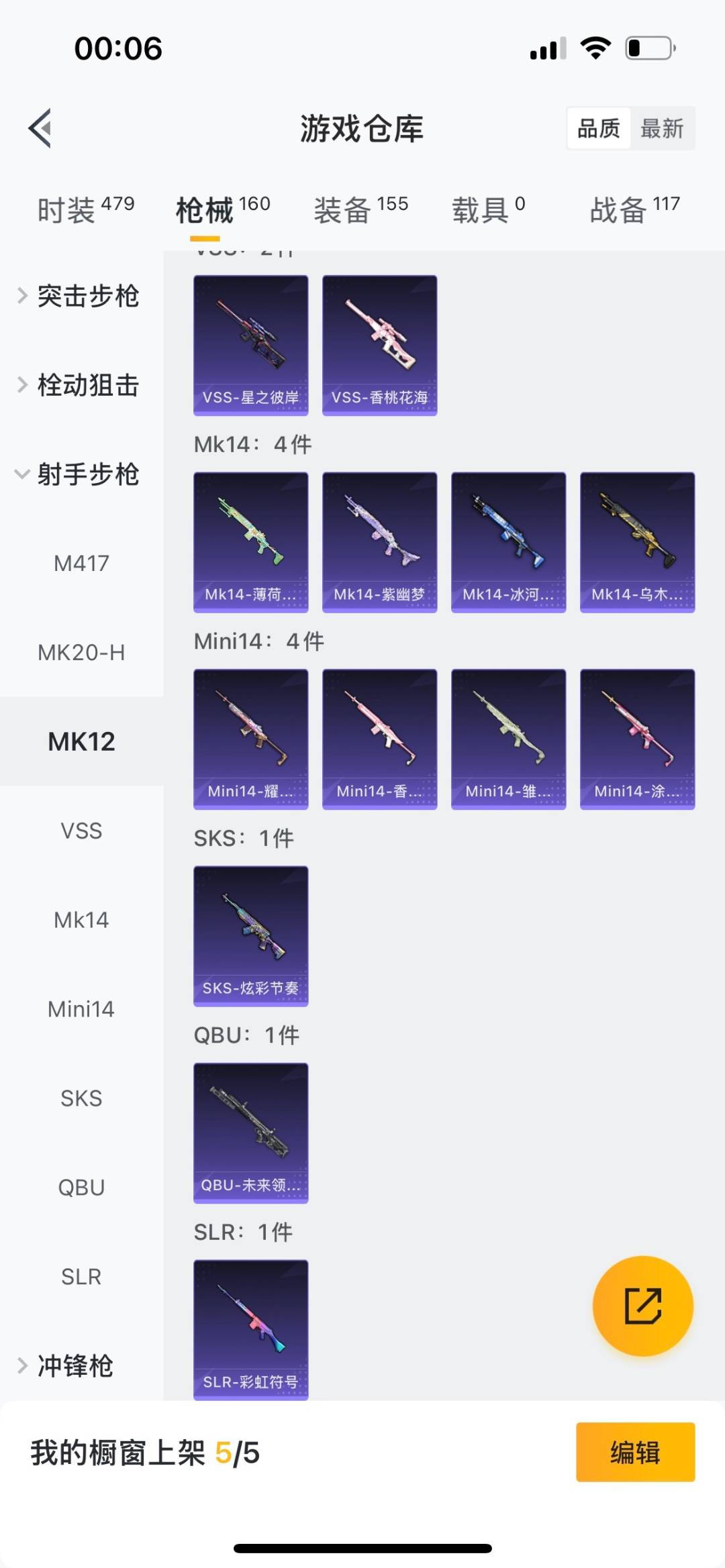
Task: Open the 战备 tab
Action: pyautogui.click(x=634, y=210)
